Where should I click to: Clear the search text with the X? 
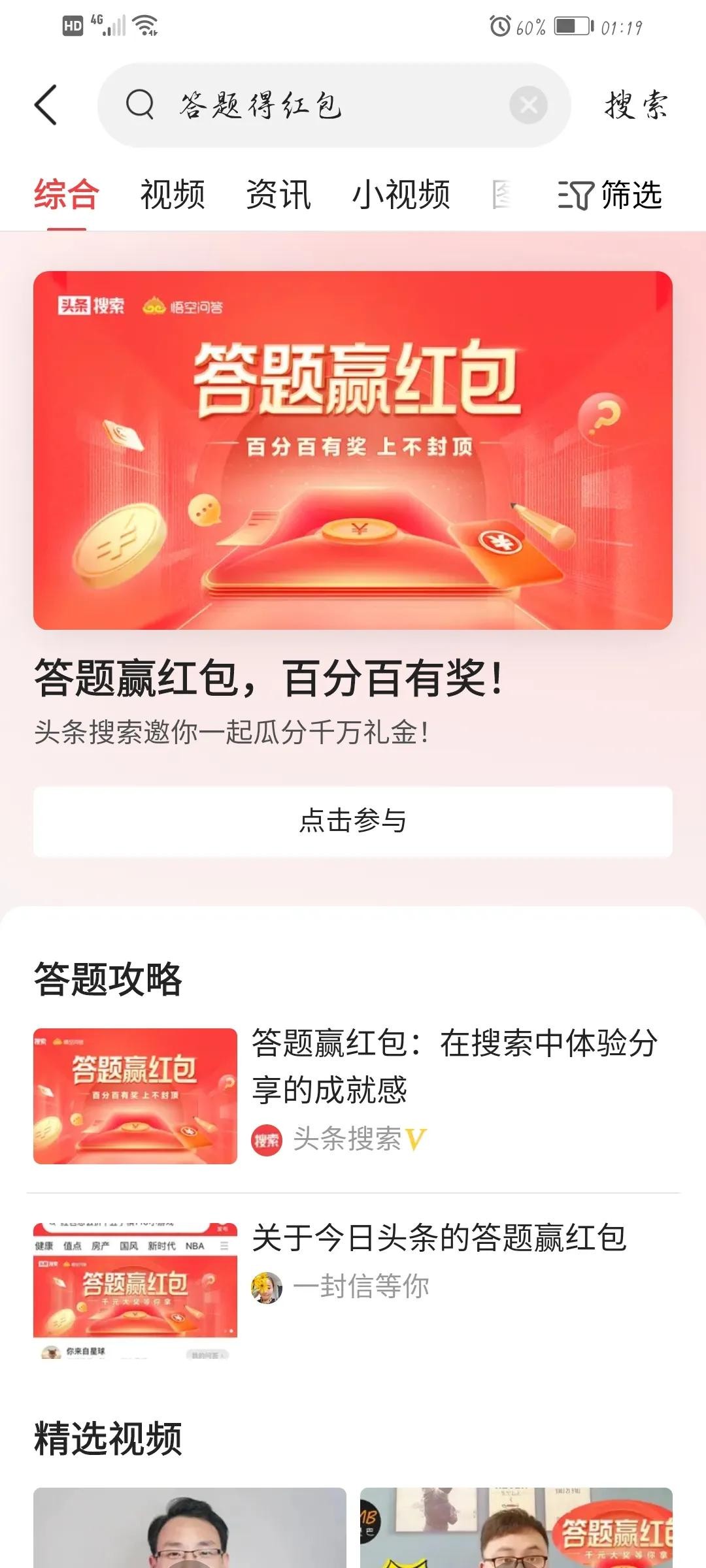tap(528, 105)
